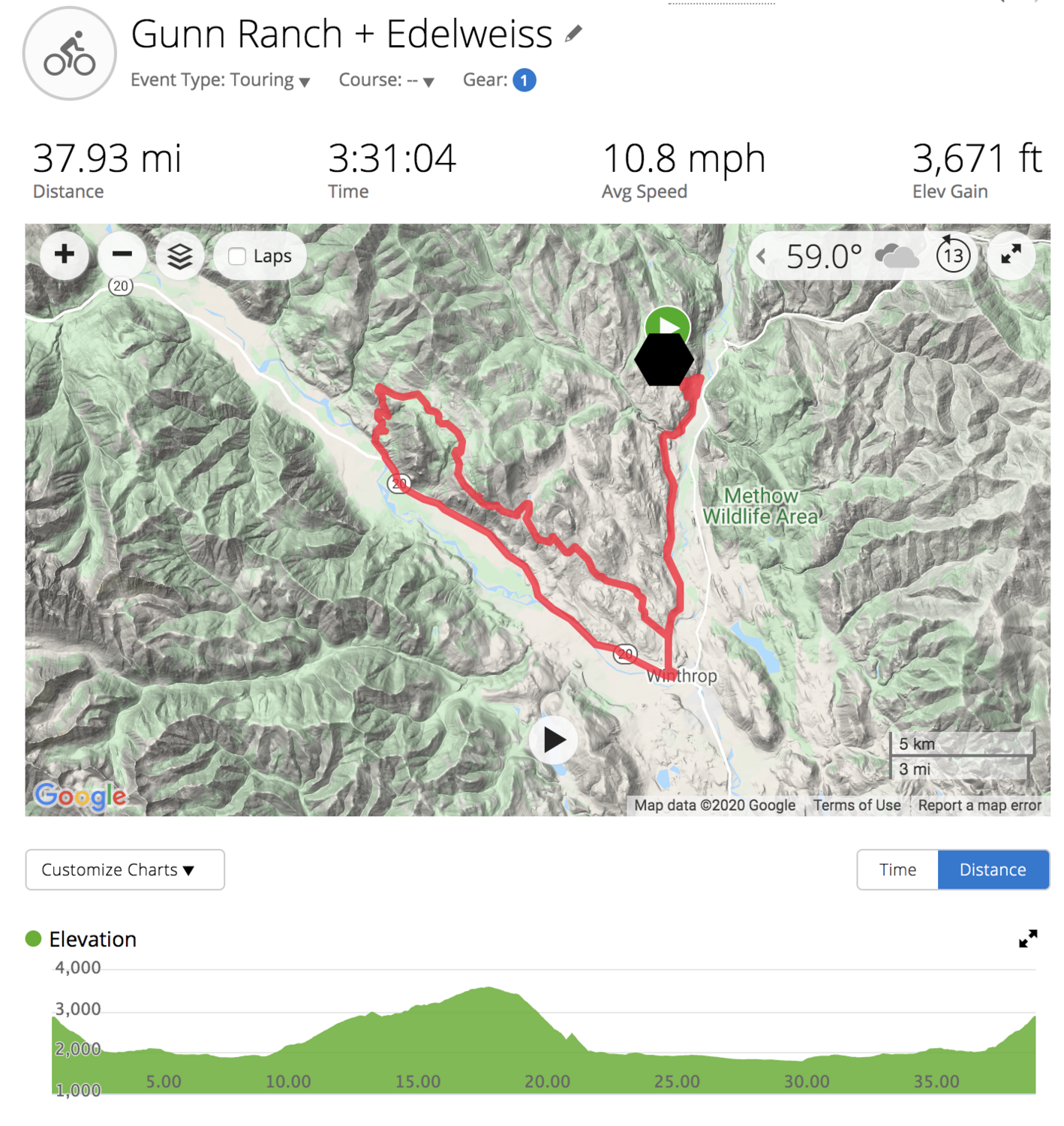Play the route animation on the map
1064x1126 pixels.
(x=554, y=740)
